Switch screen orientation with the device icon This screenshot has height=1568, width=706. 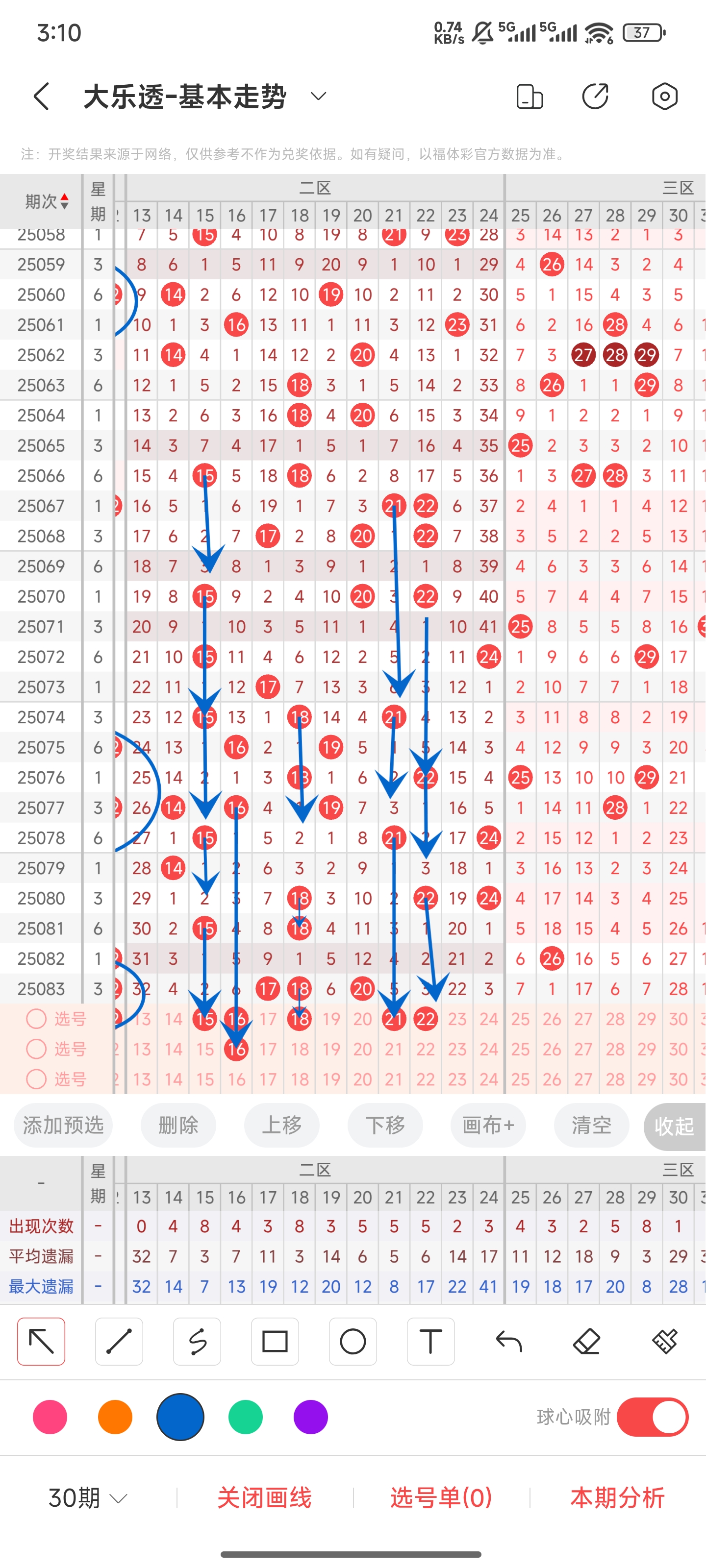point(529,96)
